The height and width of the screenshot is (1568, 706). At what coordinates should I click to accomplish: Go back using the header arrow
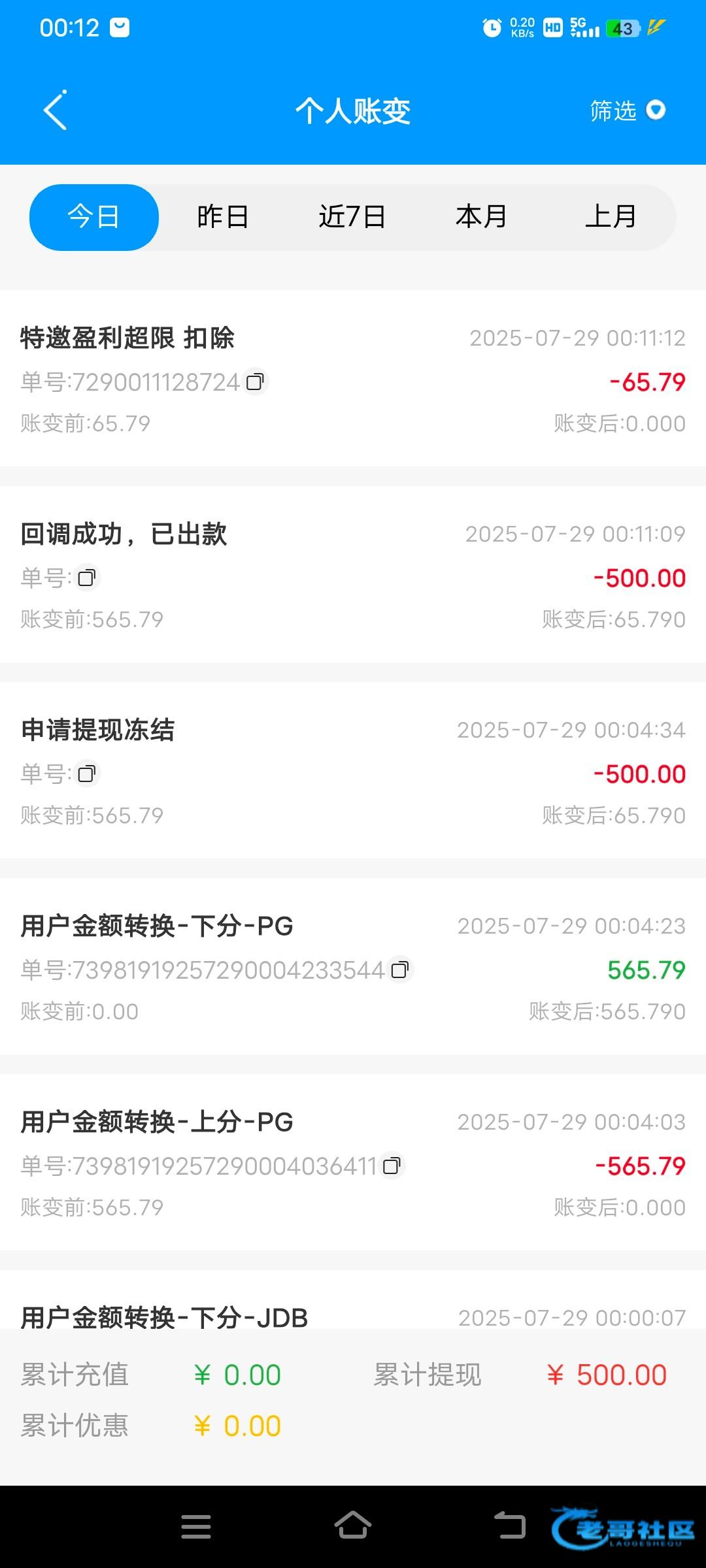tap(56, 110)
